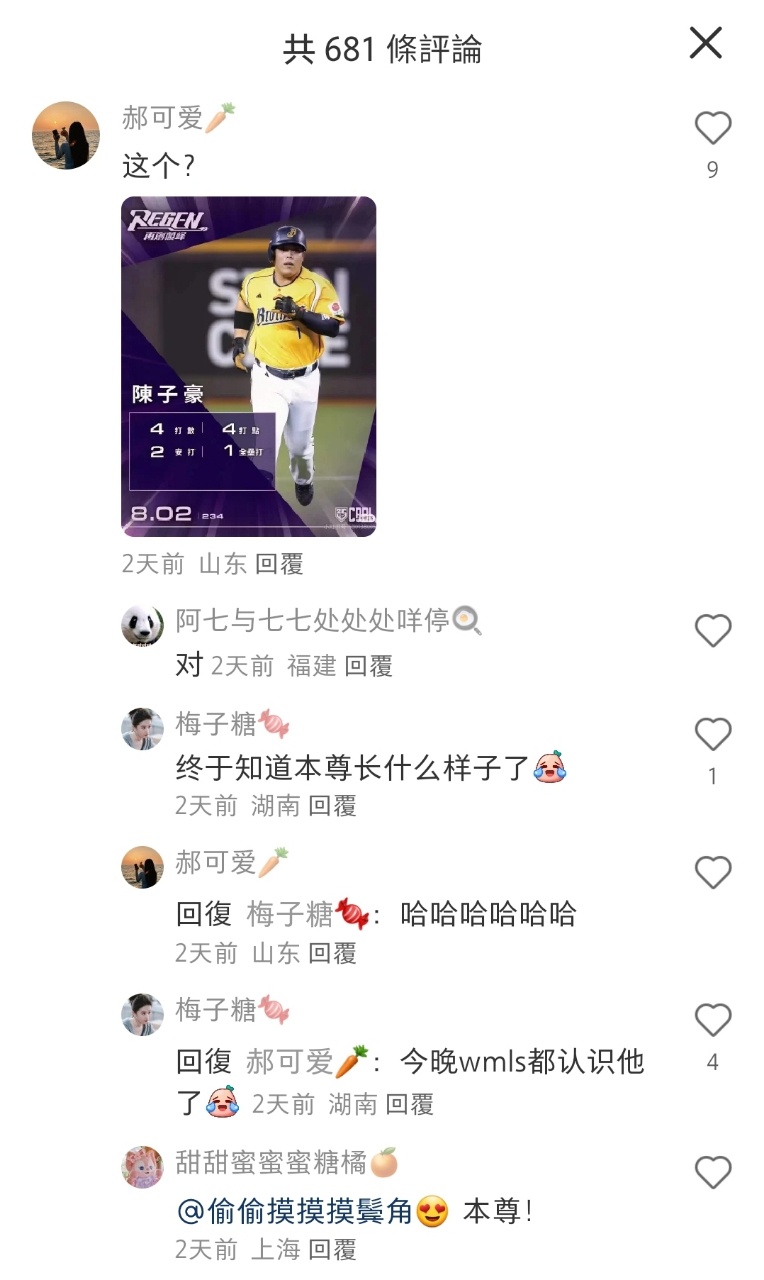Viewport: 764px width, 1280px height.
Task: Reply to 阿七与七七处处处咩停's comment
Action: [x=369, y=666]
